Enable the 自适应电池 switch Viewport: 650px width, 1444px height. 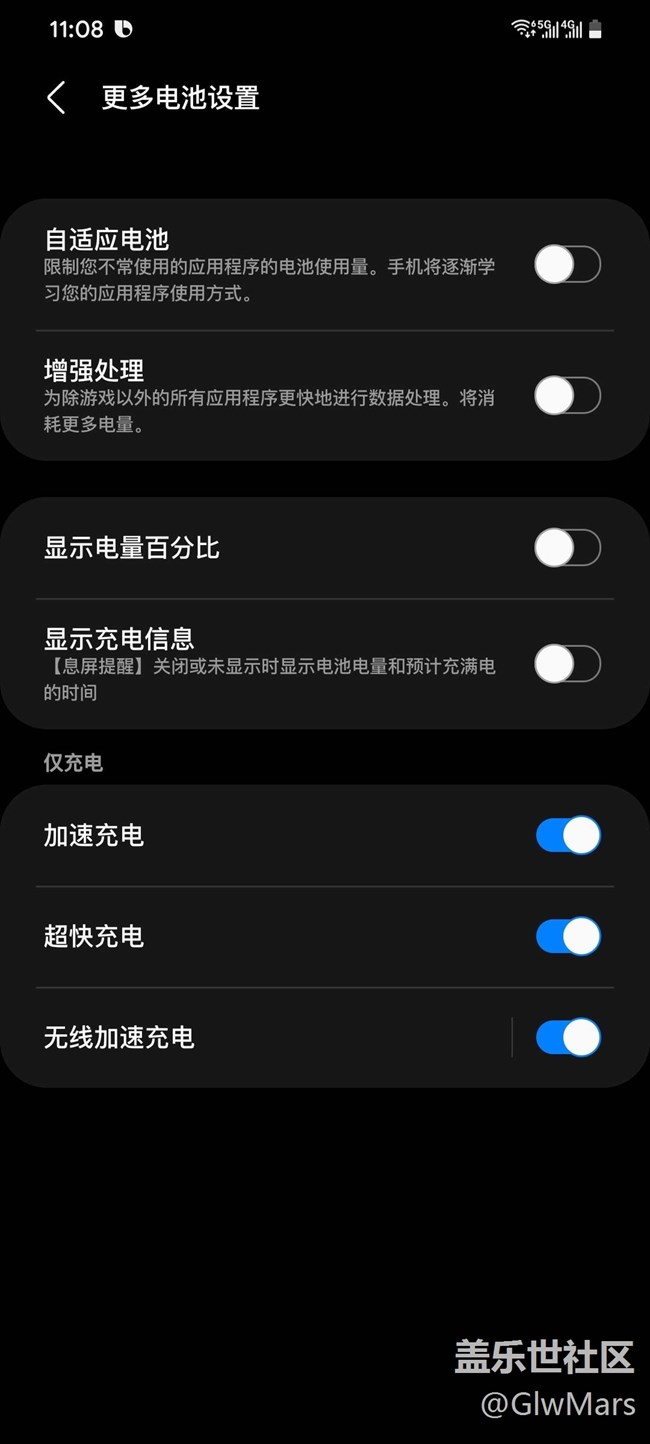567,265
